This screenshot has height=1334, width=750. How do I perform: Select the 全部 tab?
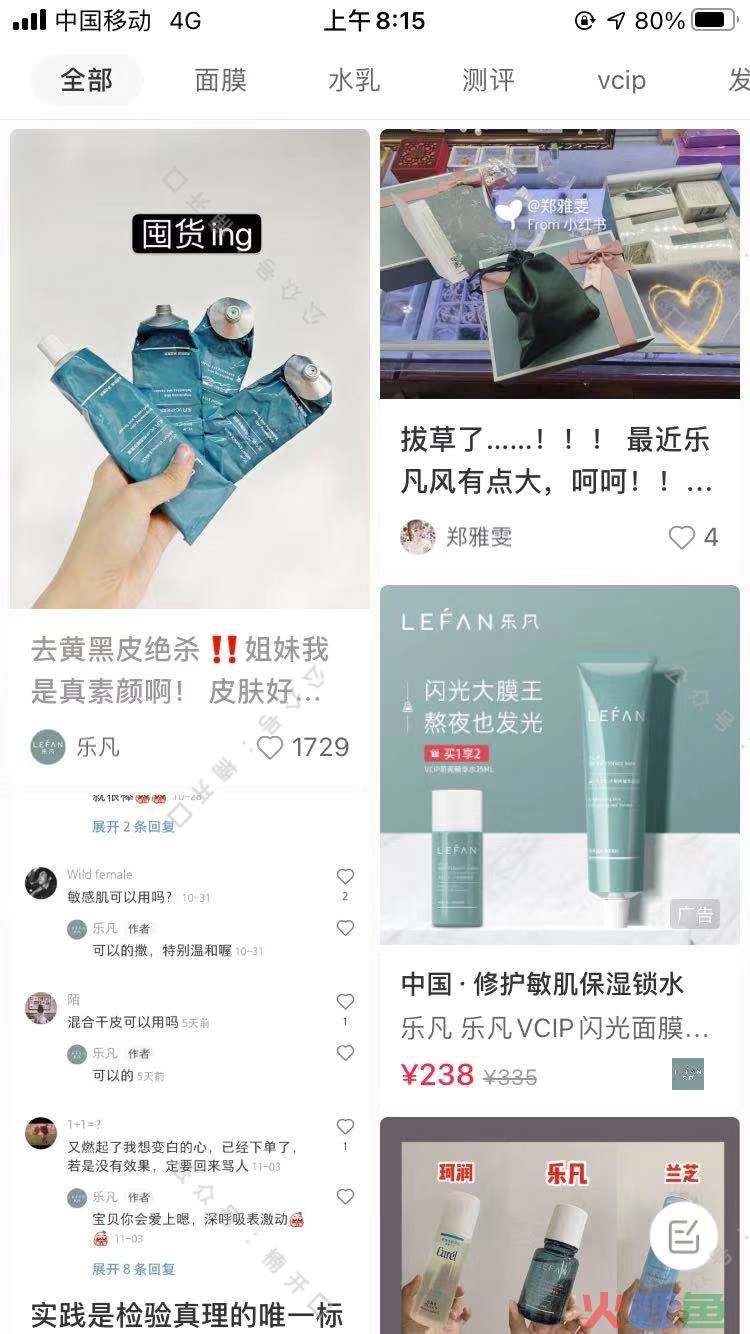pyautogui.click(x=87, y=80)
